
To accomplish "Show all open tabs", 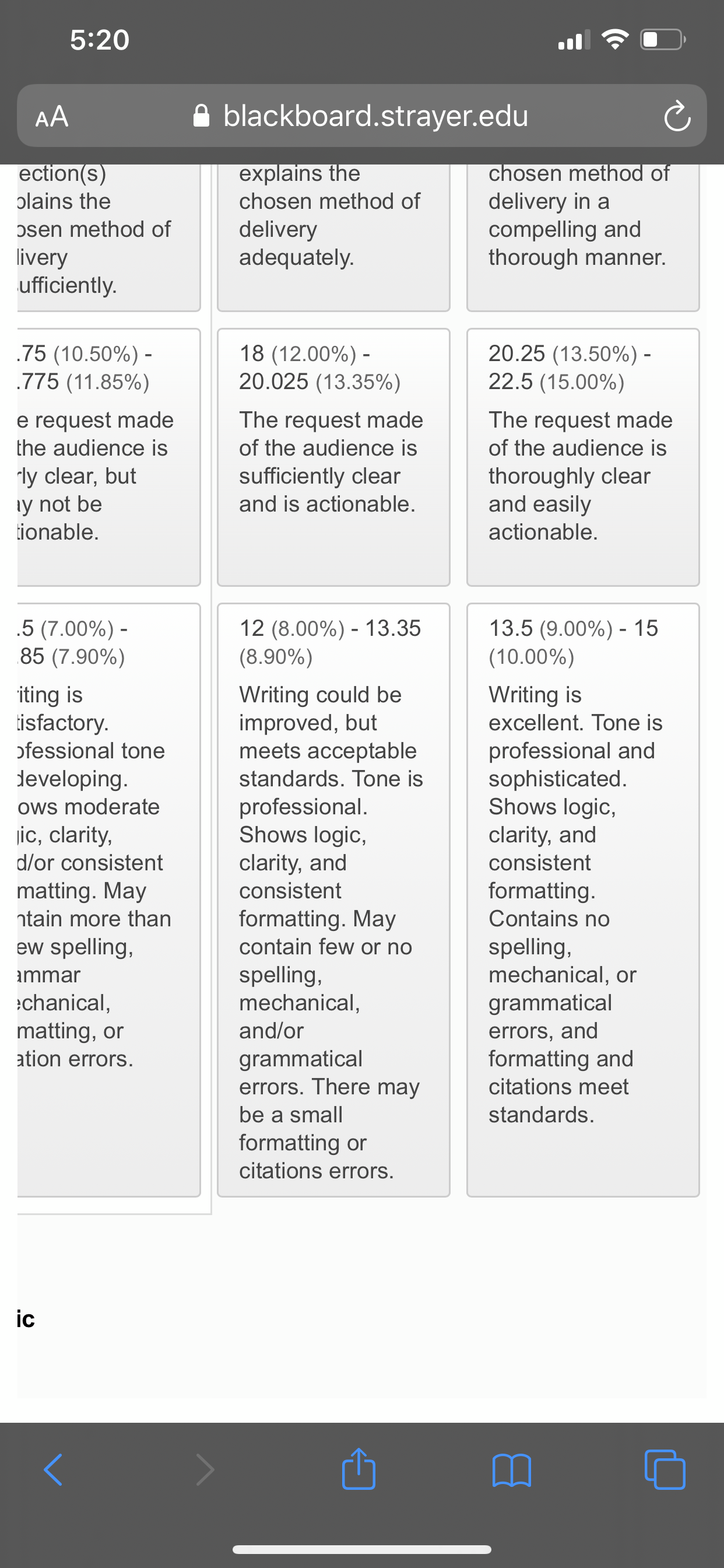I will click(x=665, y=1470).
